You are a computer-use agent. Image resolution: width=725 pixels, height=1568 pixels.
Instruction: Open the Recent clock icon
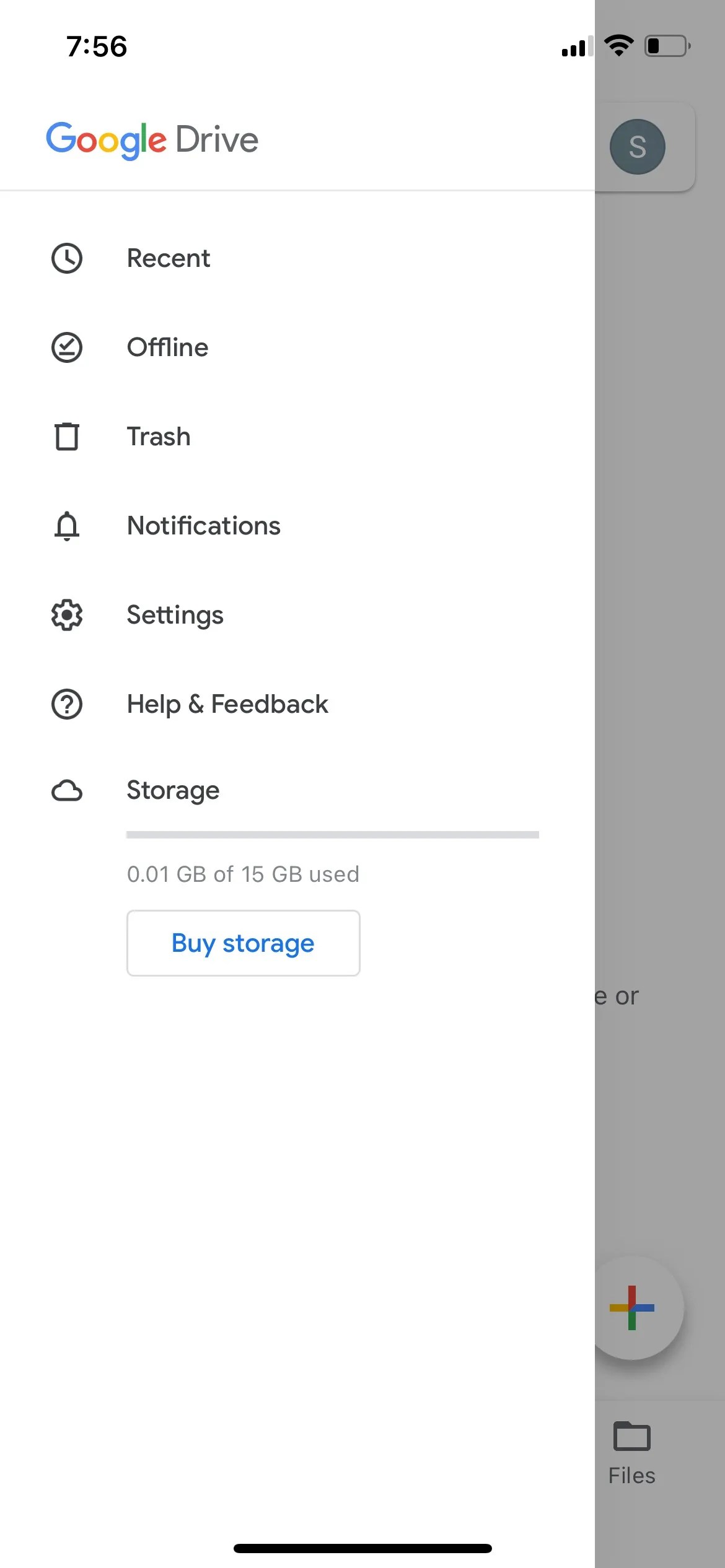click(x=67, y=258)
